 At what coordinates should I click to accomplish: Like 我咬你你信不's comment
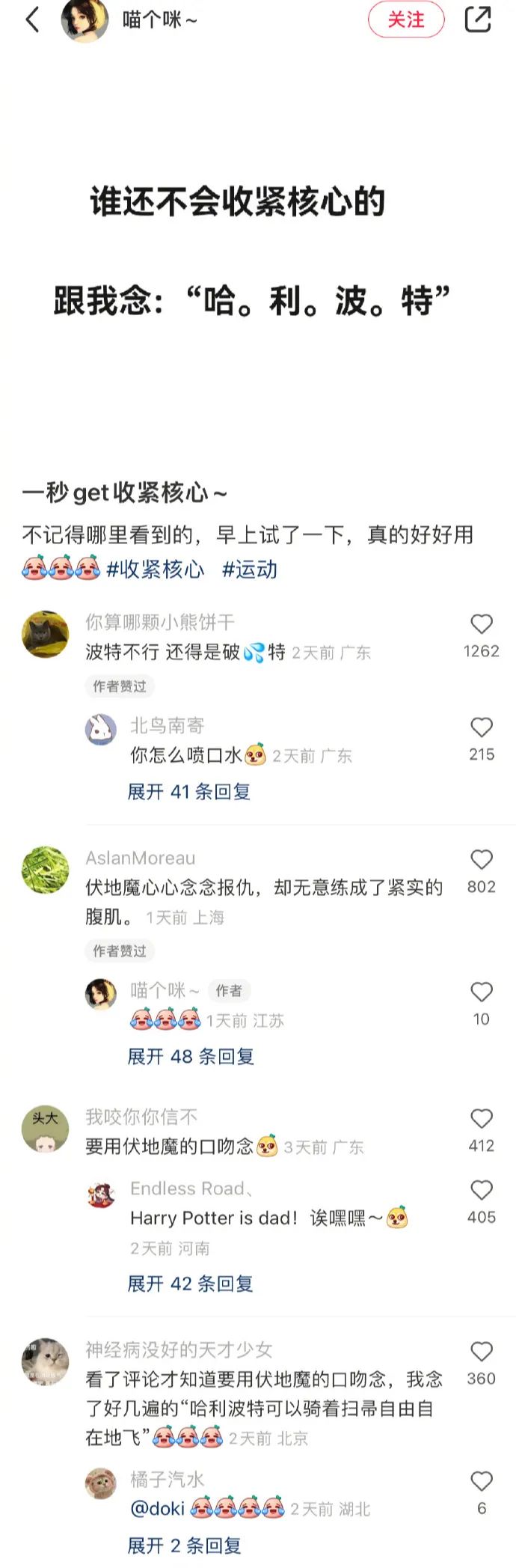tap(481, 1119)
